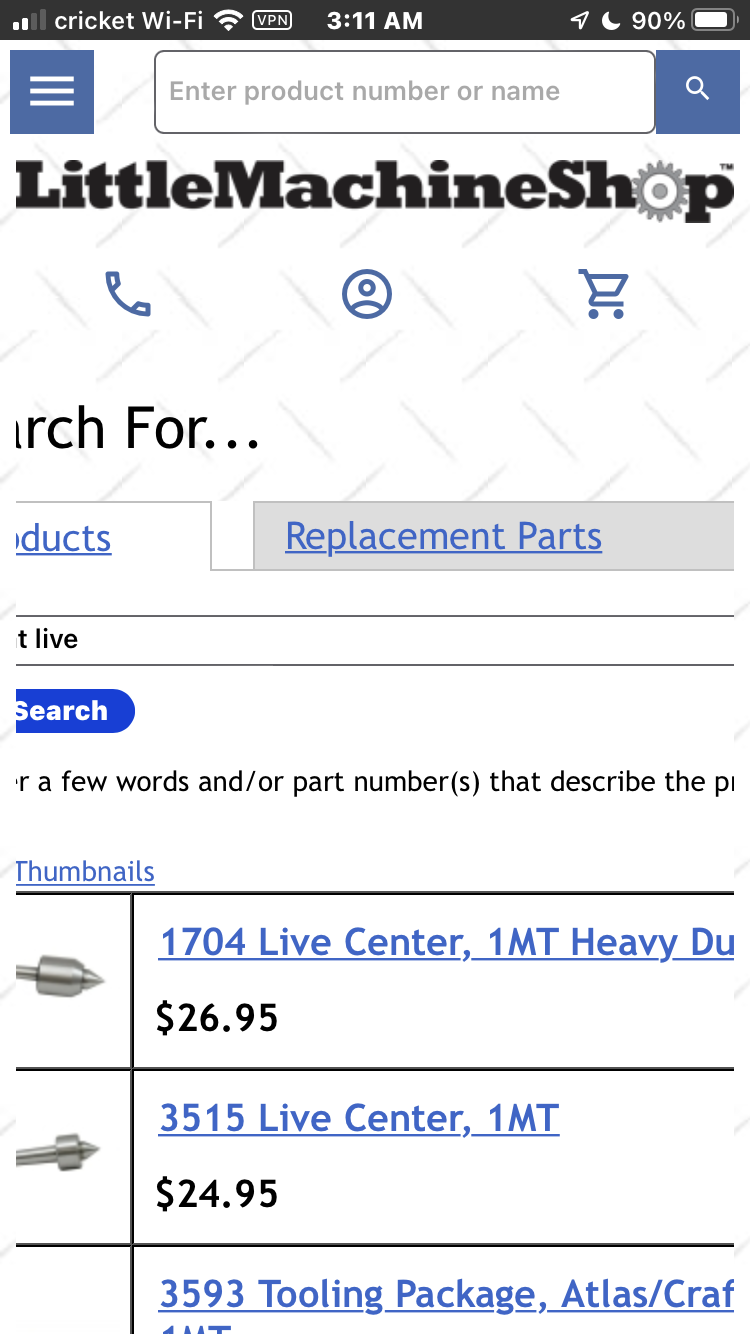Screen dimensions: 750x1334
Task: Open 1704 Live Center, 1MT Heavy Duty
Action: (x=446, y=943)
